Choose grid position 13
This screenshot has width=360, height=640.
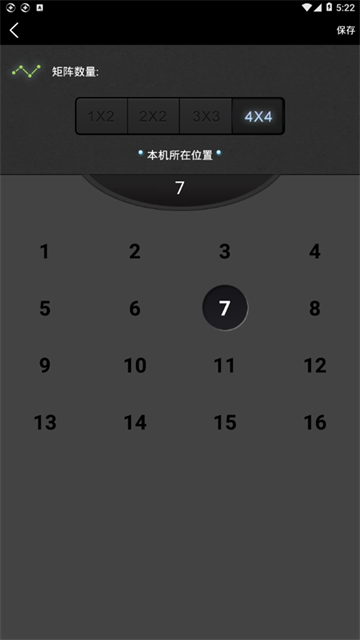click(x=45, y=422)
